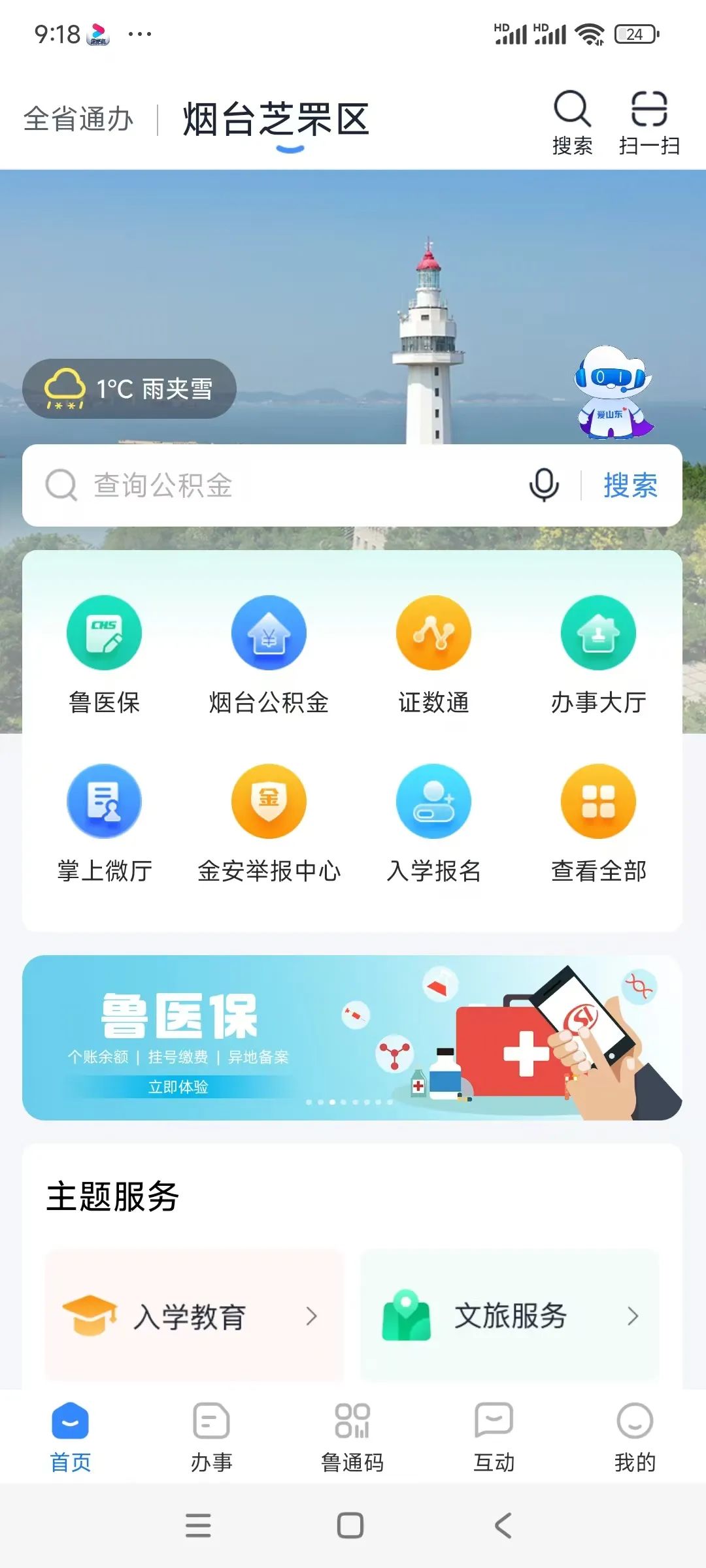This screenshot has width=706, height=1568.
Task: Open the 鲁医保 service
Action: pyautogui.click(x=105, y=653)
